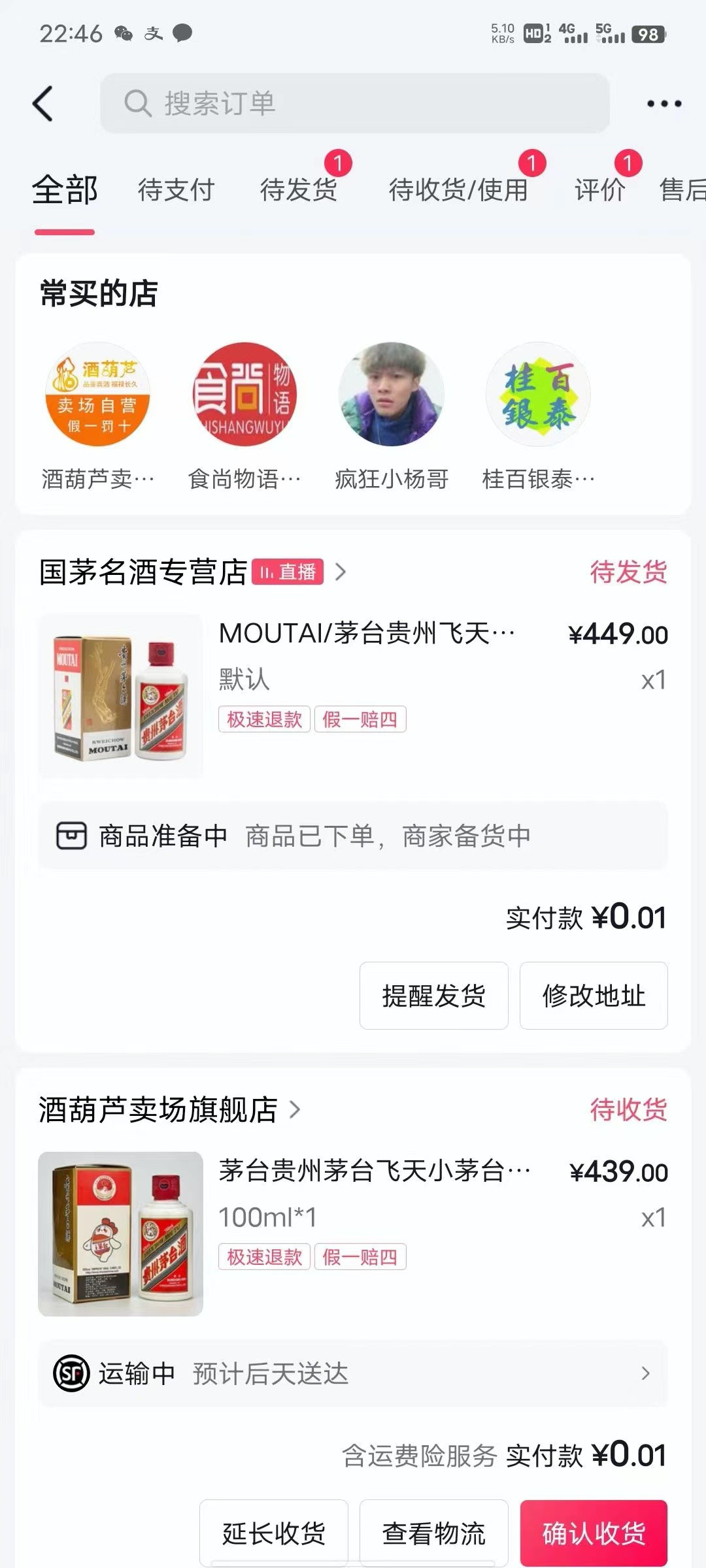Tap the 假一赔四 guarantee tag

(x=360, y=720)
